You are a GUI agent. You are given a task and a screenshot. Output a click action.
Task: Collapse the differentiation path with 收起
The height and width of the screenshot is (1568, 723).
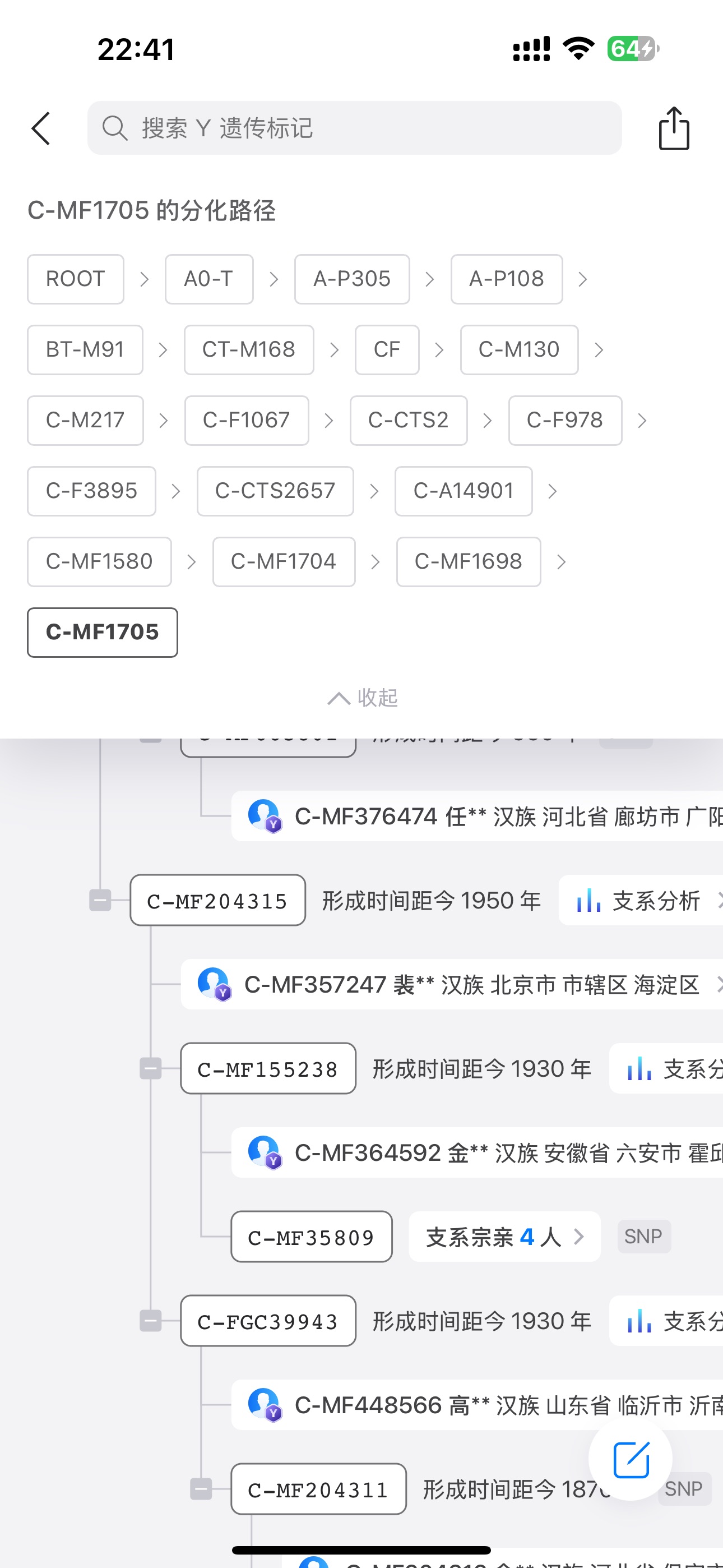click(363, 698)
